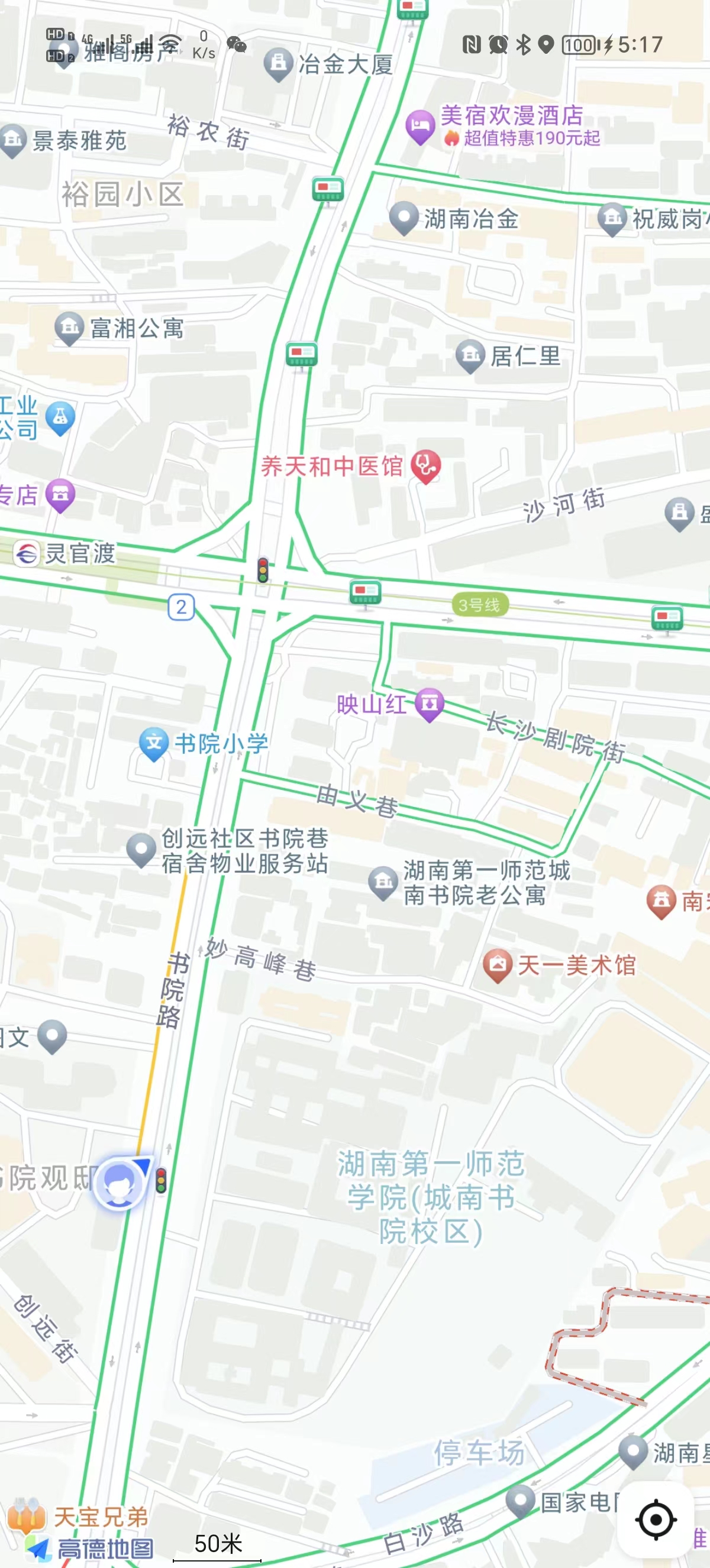Viewport: 710px width, 1568px height.
Task: Select the 景泰雅苑 residence marker
Action: point(14,140)
